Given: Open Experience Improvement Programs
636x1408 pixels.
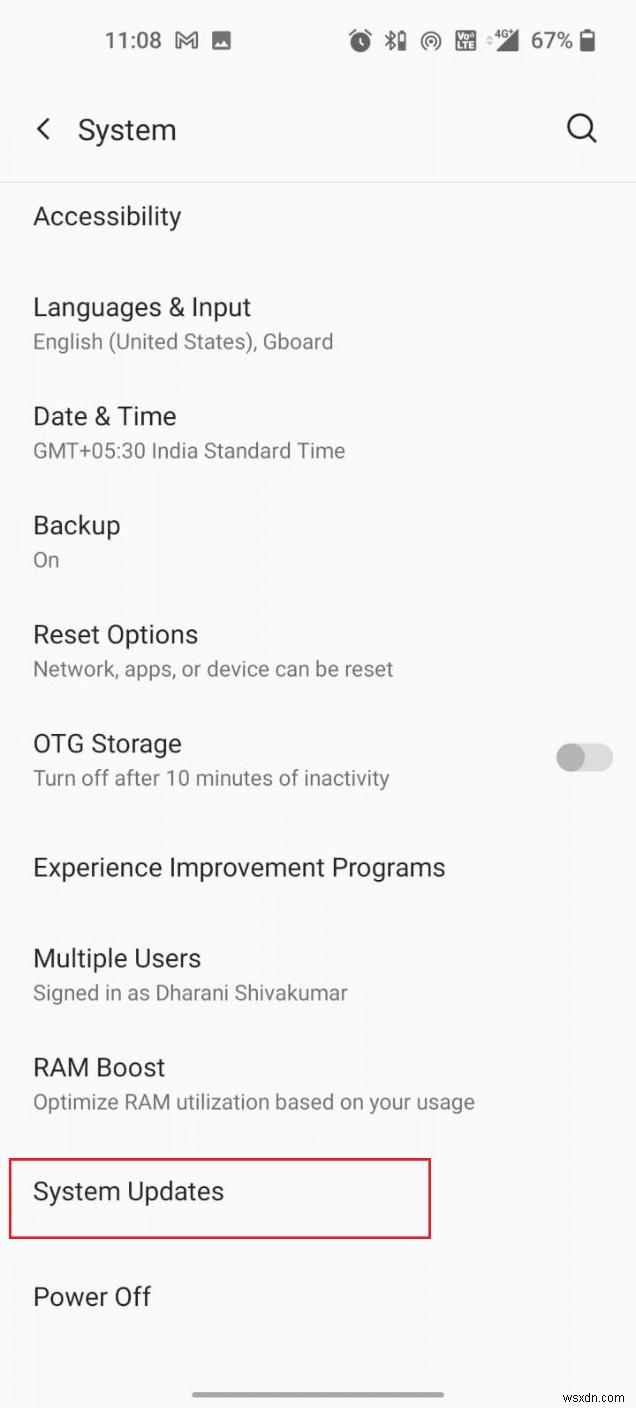Looking at the screenshot, I should pyautogui.click(x=239, y=868).
